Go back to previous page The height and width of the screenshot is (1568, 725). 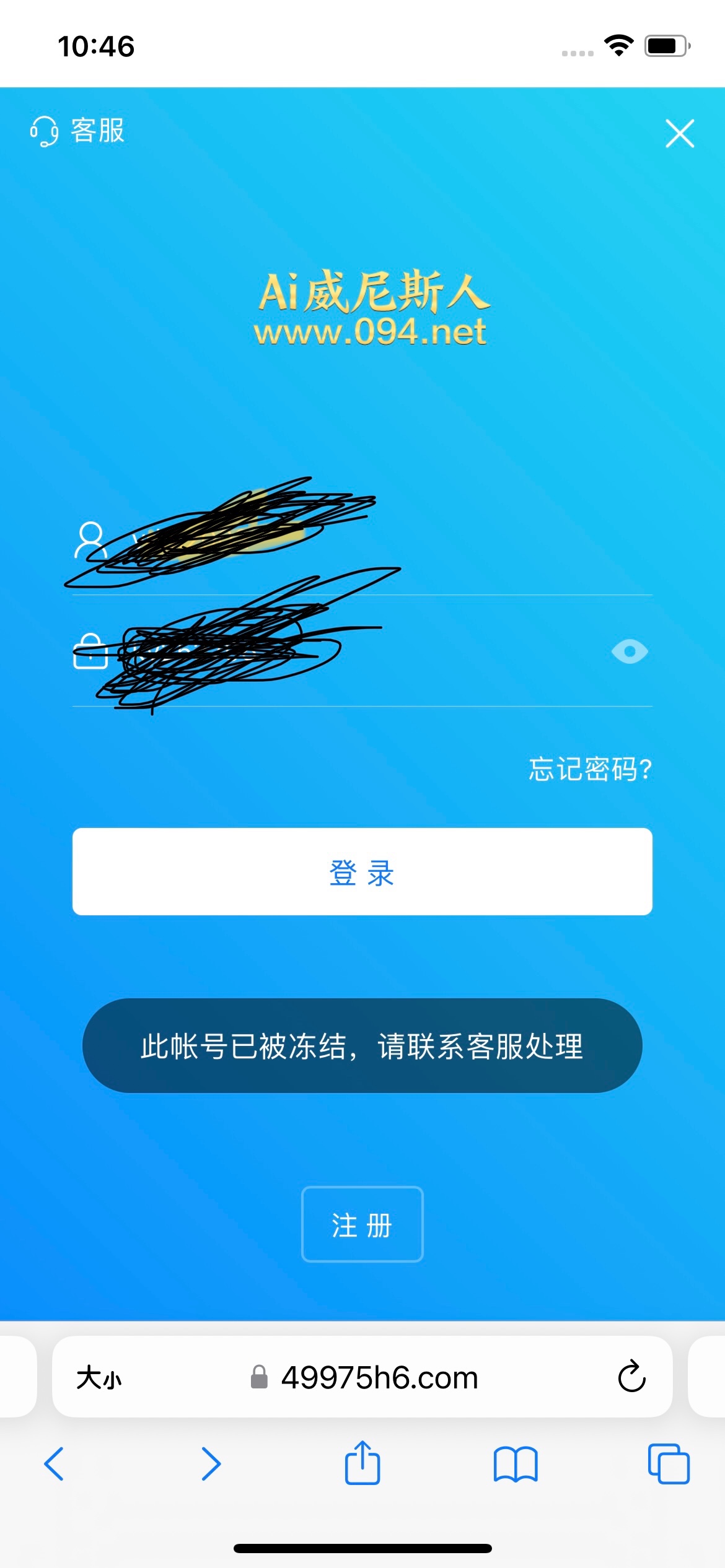pyautogui.click(x=54, y=1464)
